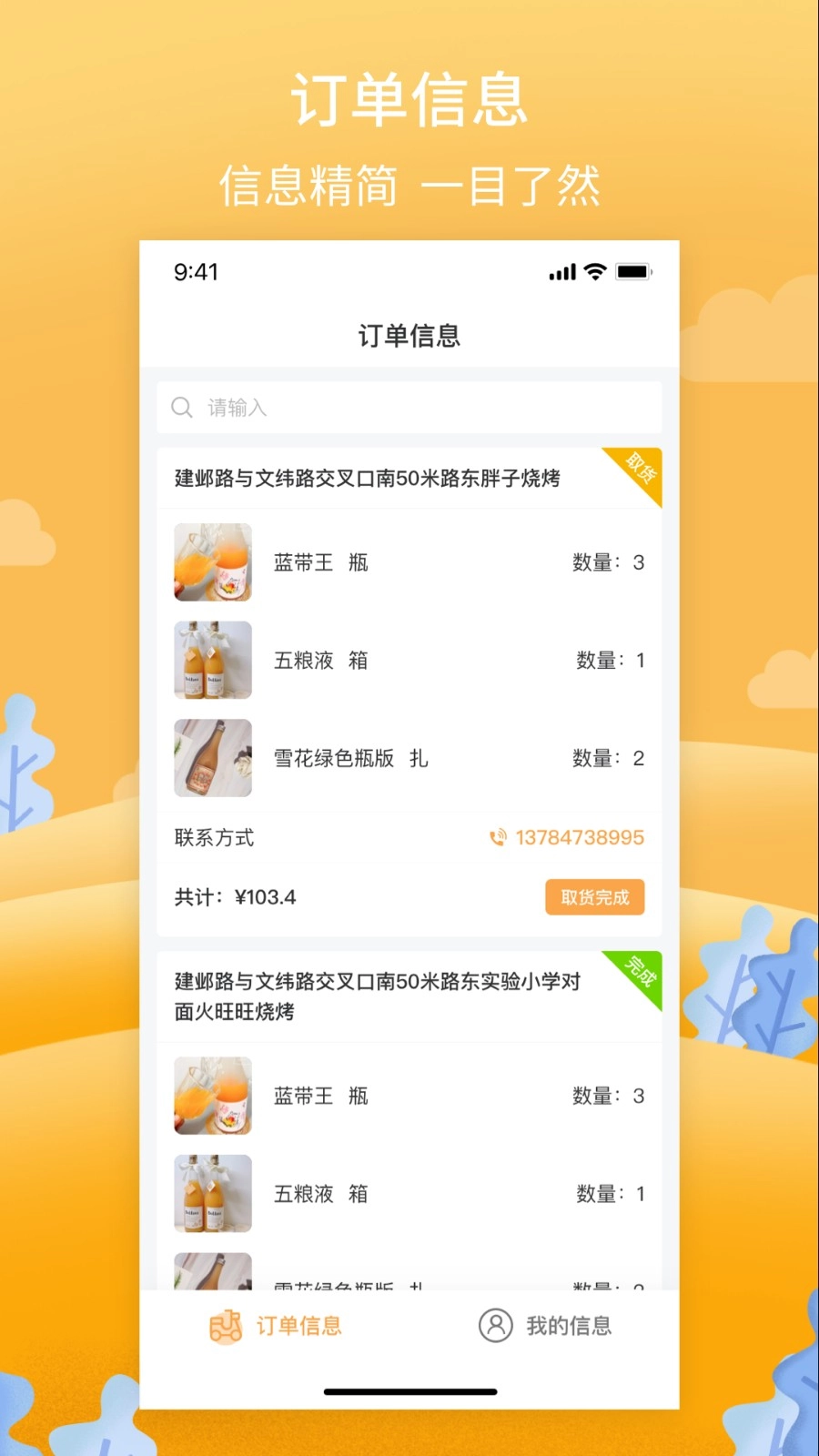Switch to the 我的信息 tab
This screenshot has width=819, height=1456.
tap(546, 1326)
